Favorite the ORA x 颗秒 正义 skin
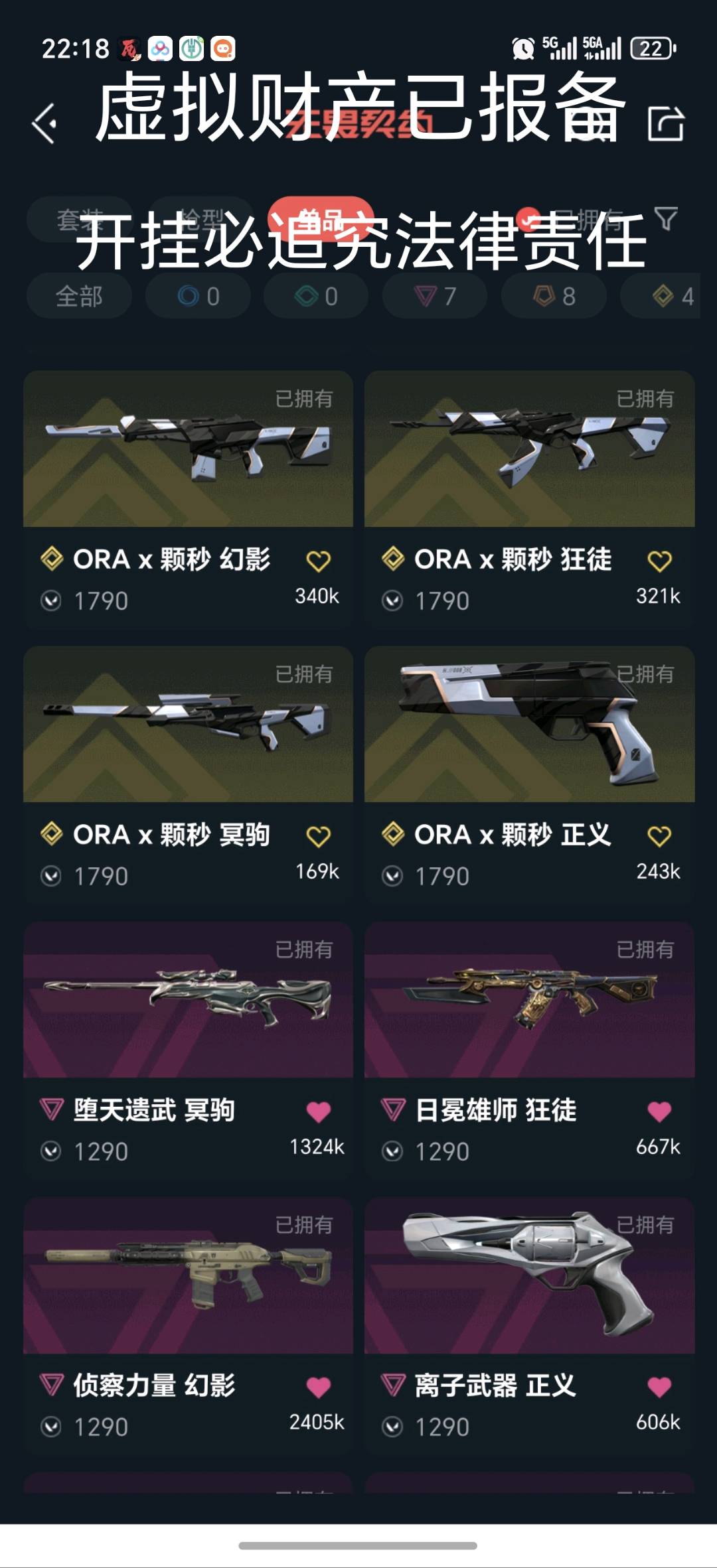 point(659,837)
